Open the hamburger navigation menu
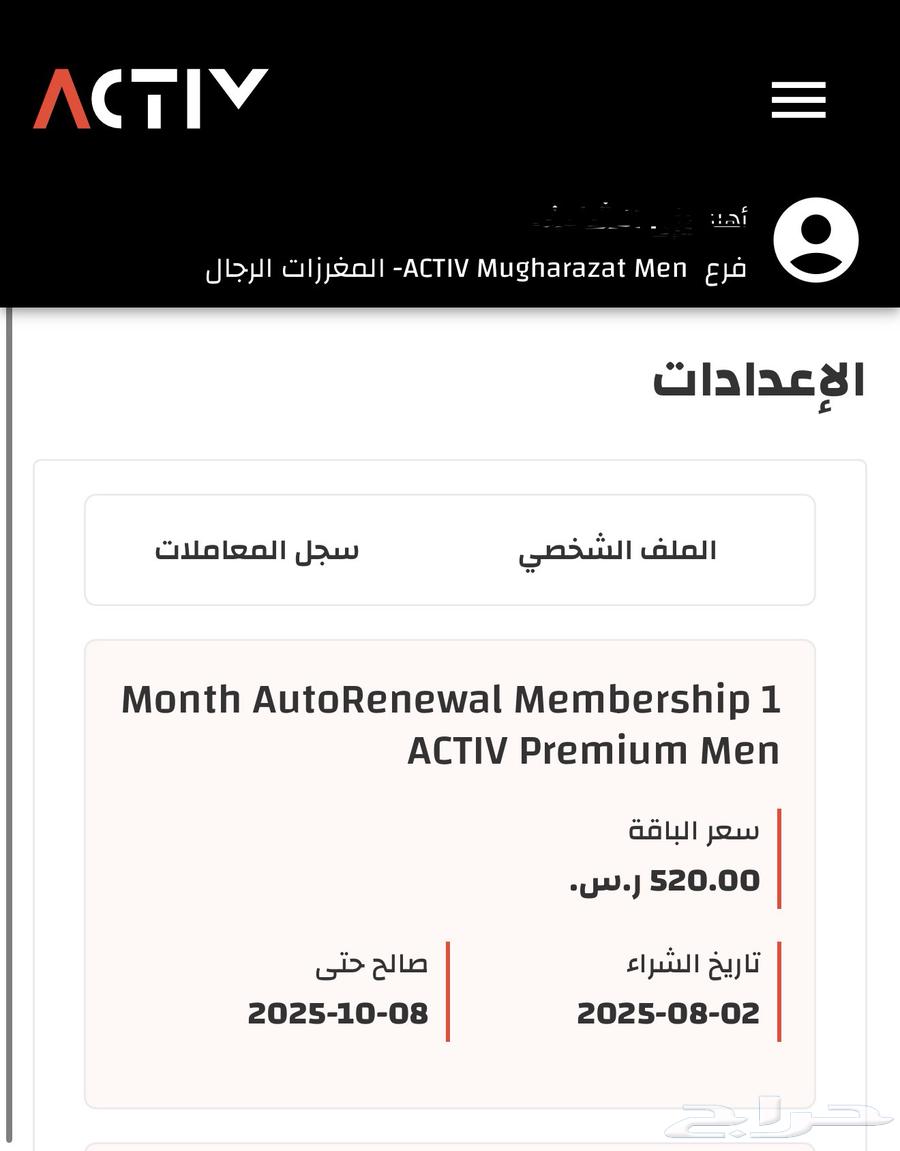Image resolution: width=900 pixels, height=1151 pixels. (x=797, y=100)
